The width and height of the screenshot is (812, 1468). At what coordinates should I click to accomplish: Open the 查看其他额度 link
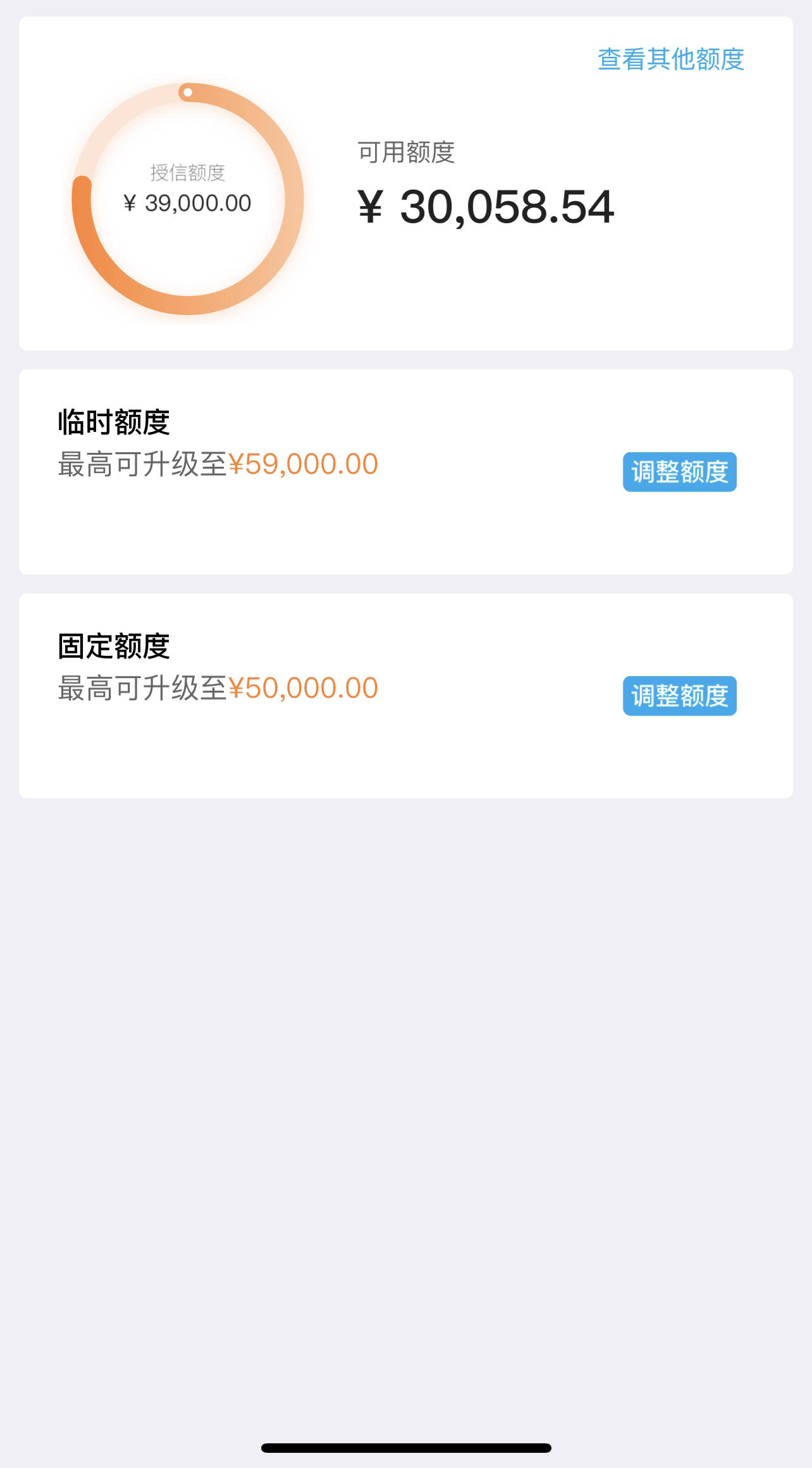671,59
